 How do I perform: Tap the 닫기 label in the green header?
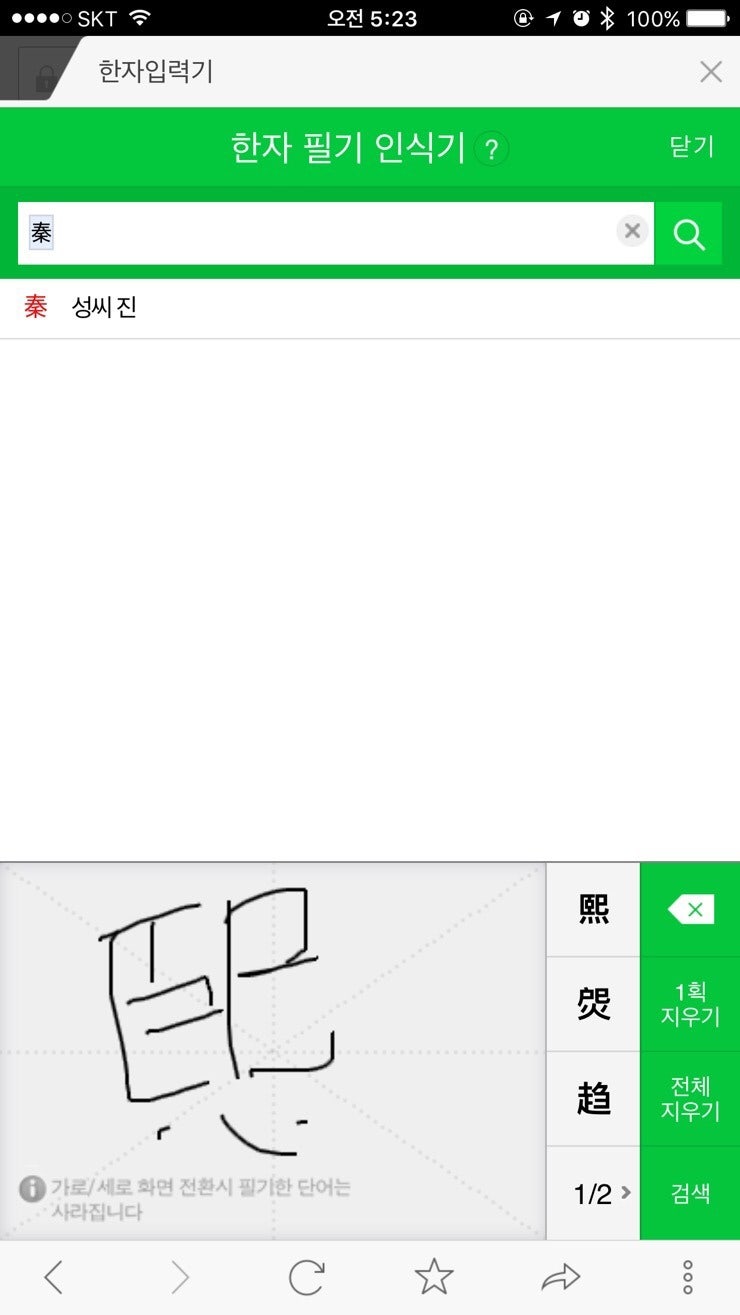690,146
